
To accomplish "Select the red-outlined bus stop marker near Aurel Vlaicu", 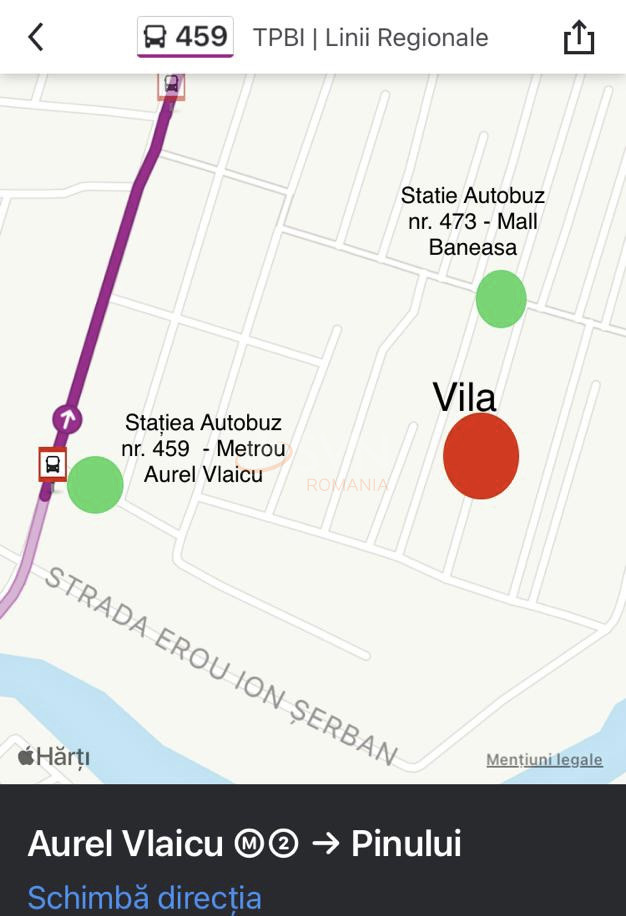I will coord(53,464).
